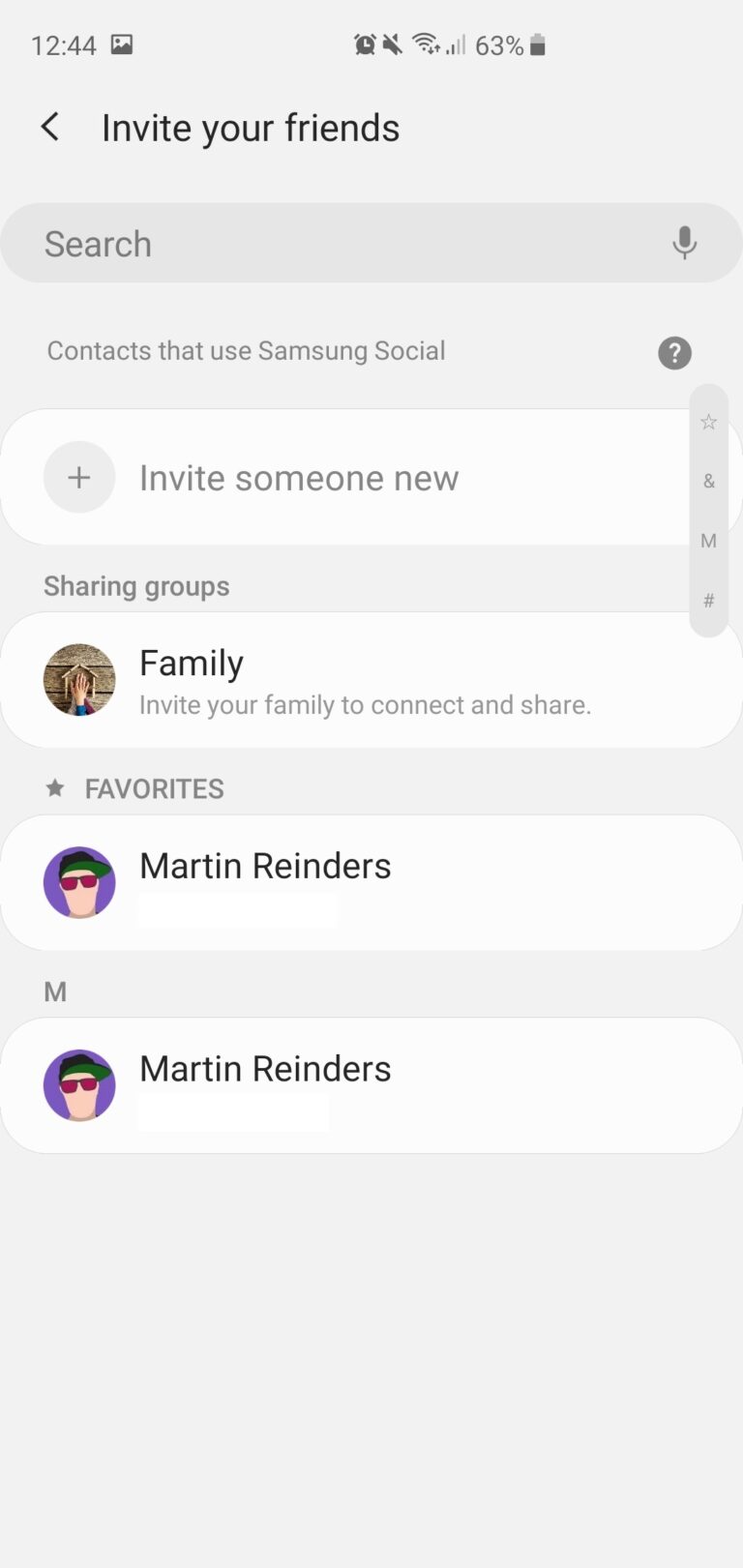Open help about Samsung Social contacts
The image size is (743, 1568).
674,353
